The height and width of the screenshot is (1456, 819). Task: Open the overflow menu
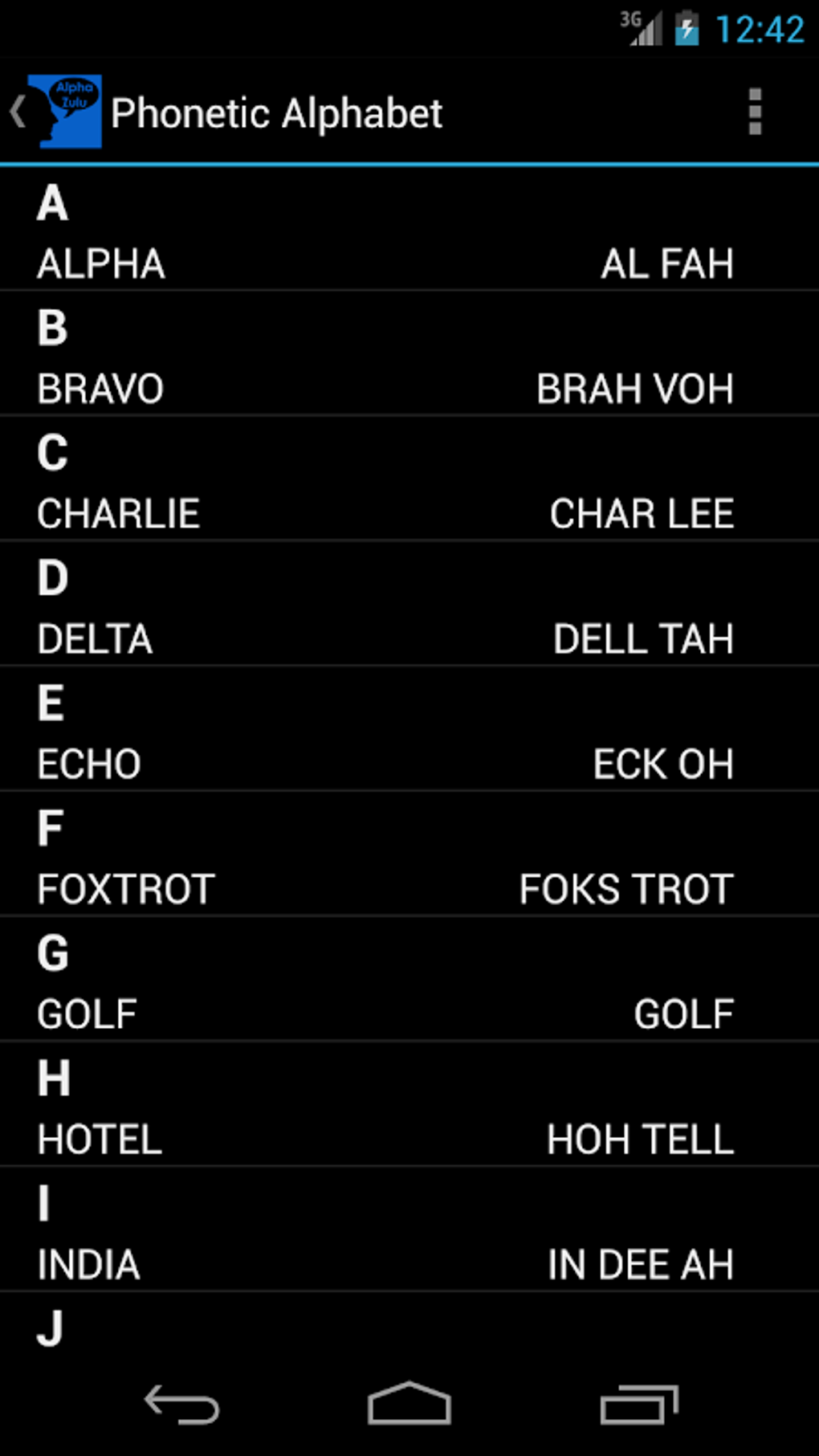coord(754,112)
